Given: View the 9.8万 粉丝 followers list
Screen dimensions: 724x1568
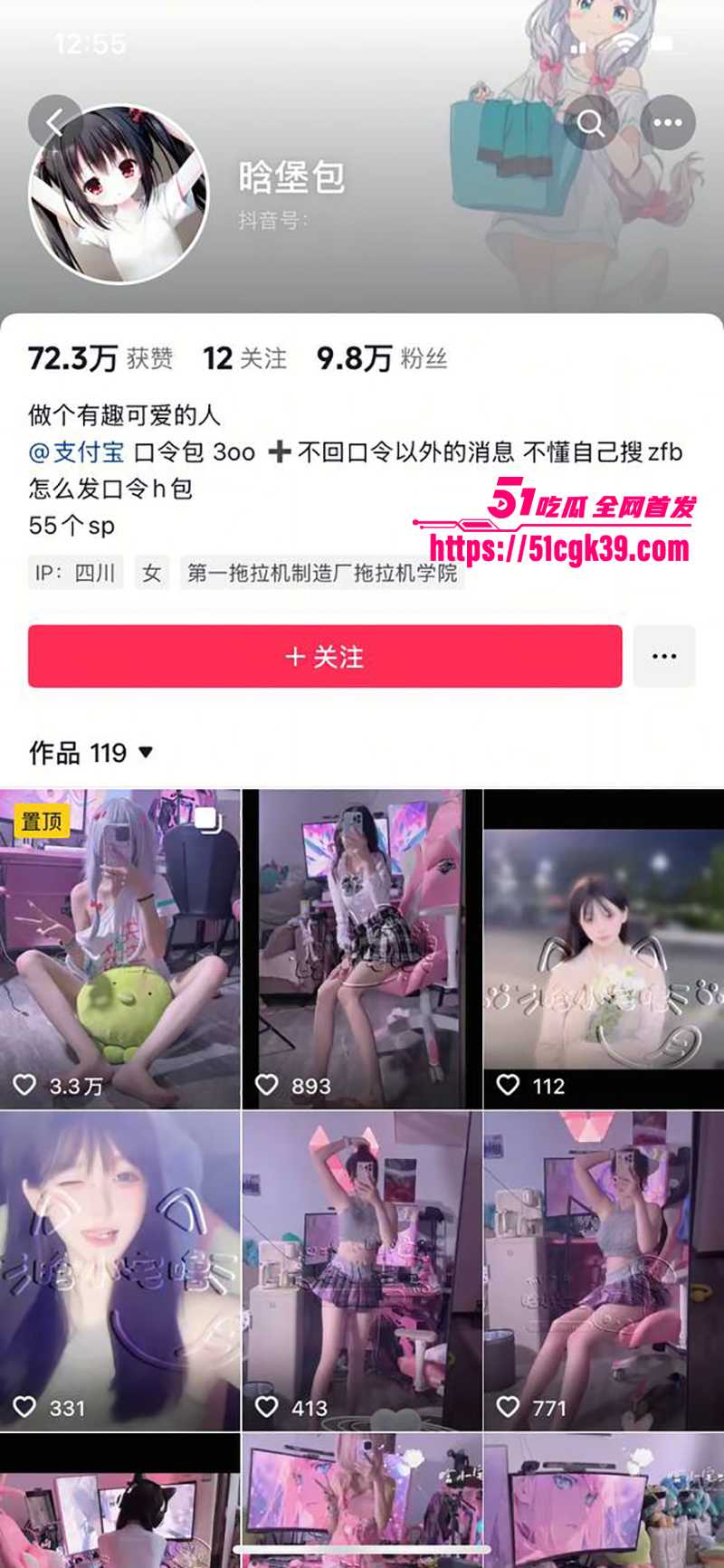Looking at the screenshot, I should (x=381, y=358).
